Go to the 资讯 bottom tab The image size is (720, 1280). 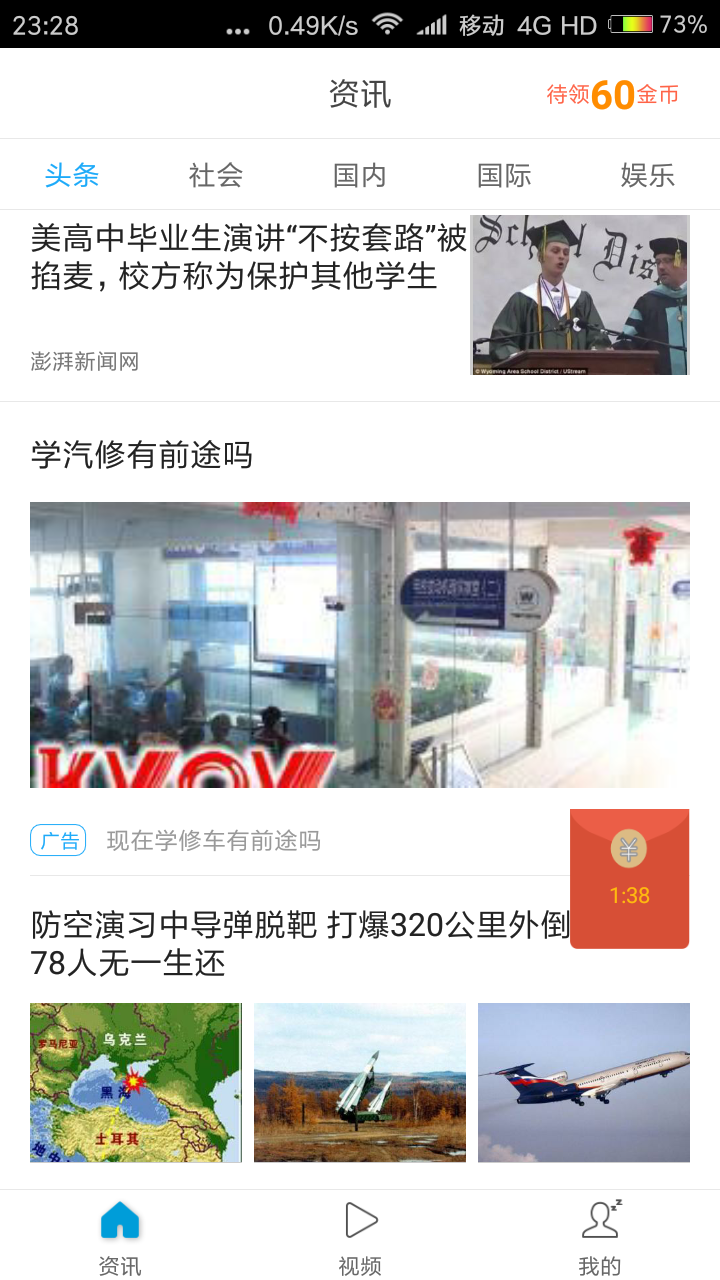pos(120,1238)
